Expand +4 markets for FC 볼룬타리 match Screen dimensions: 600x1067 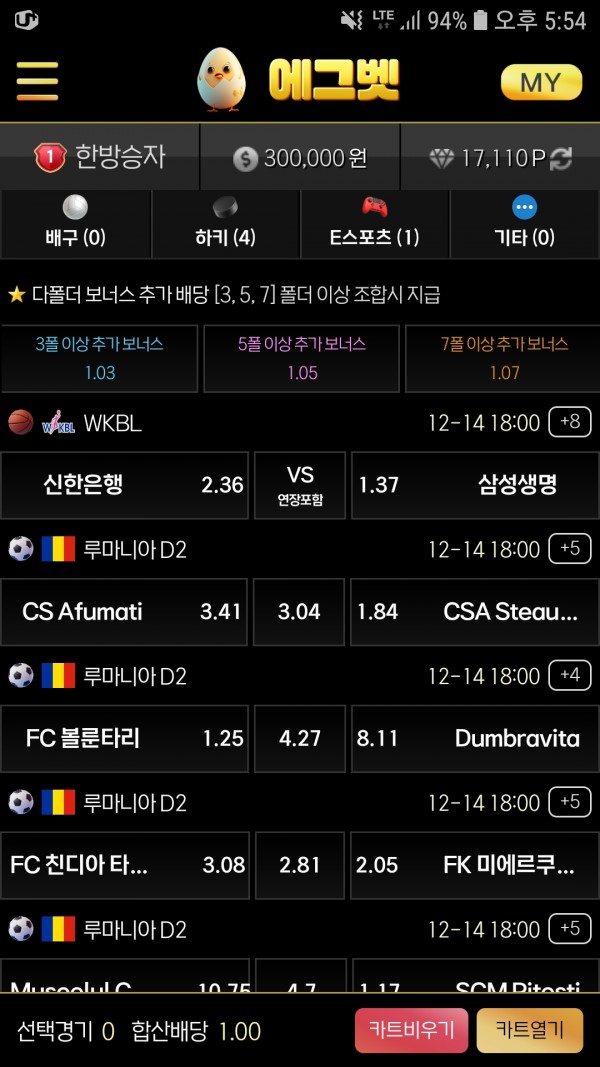(x=570, y=675)
